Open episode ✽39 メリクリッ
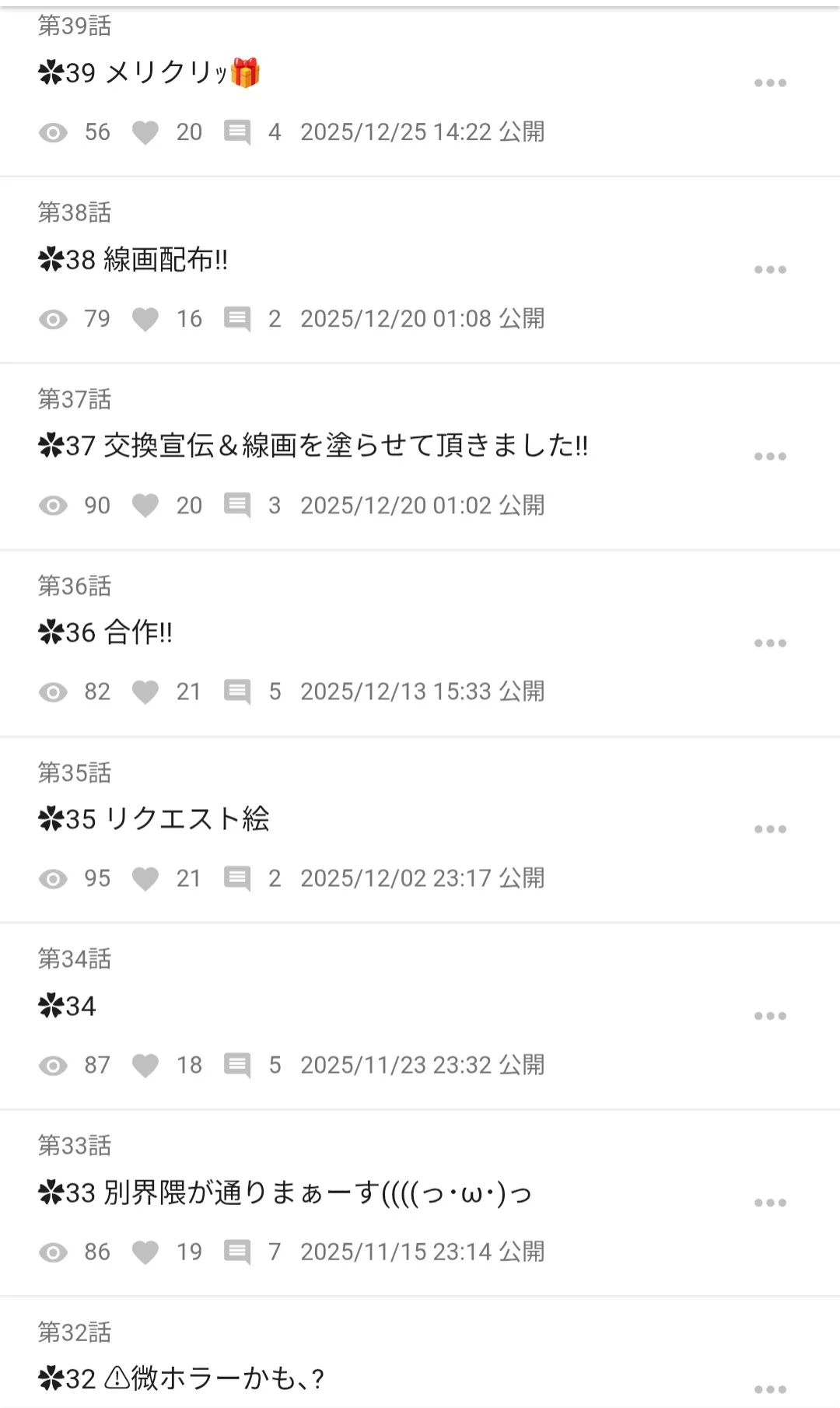The image size is (840, 1408). [148, 73]
